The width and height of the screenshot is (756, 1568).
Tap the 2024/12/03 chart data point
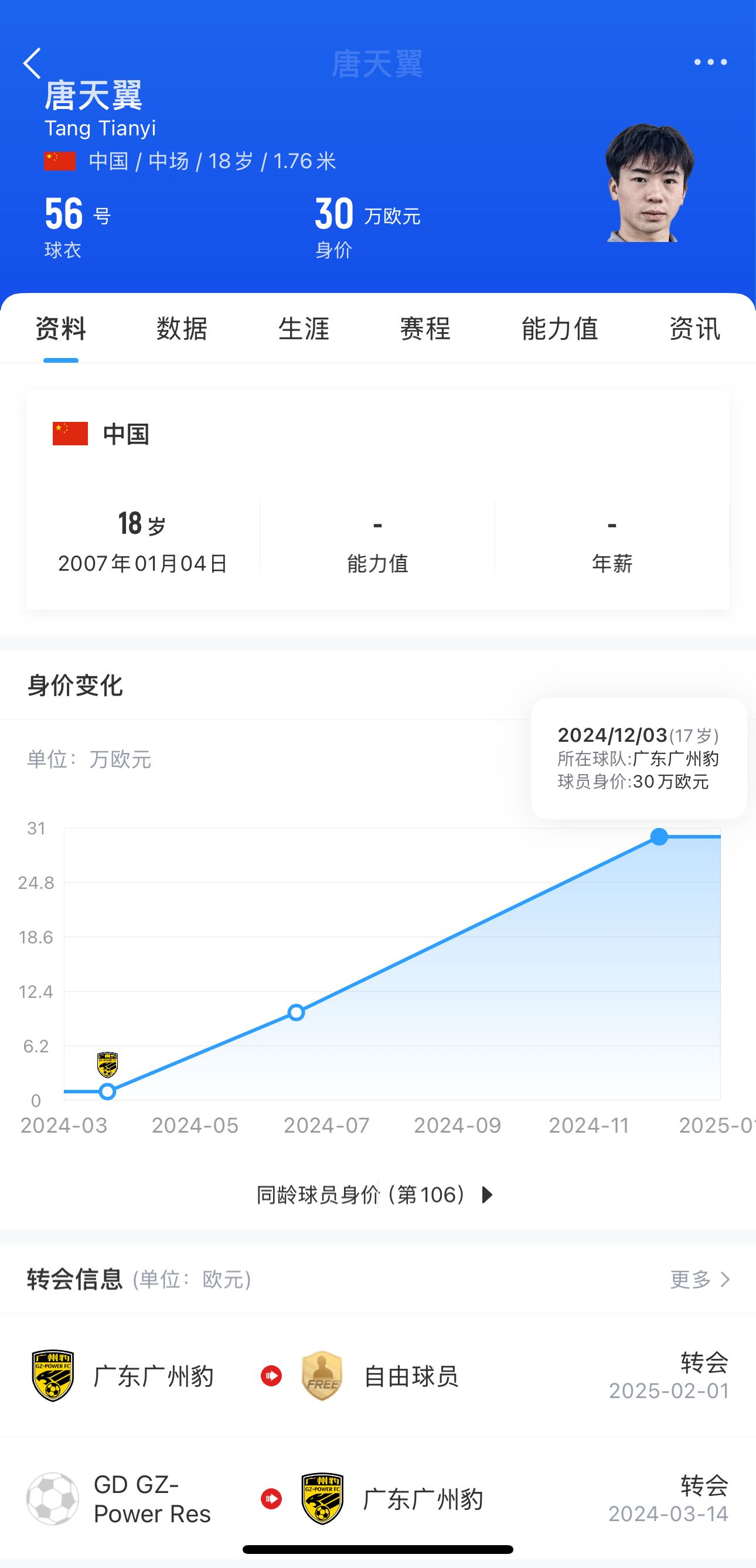(x=659, y=837)
